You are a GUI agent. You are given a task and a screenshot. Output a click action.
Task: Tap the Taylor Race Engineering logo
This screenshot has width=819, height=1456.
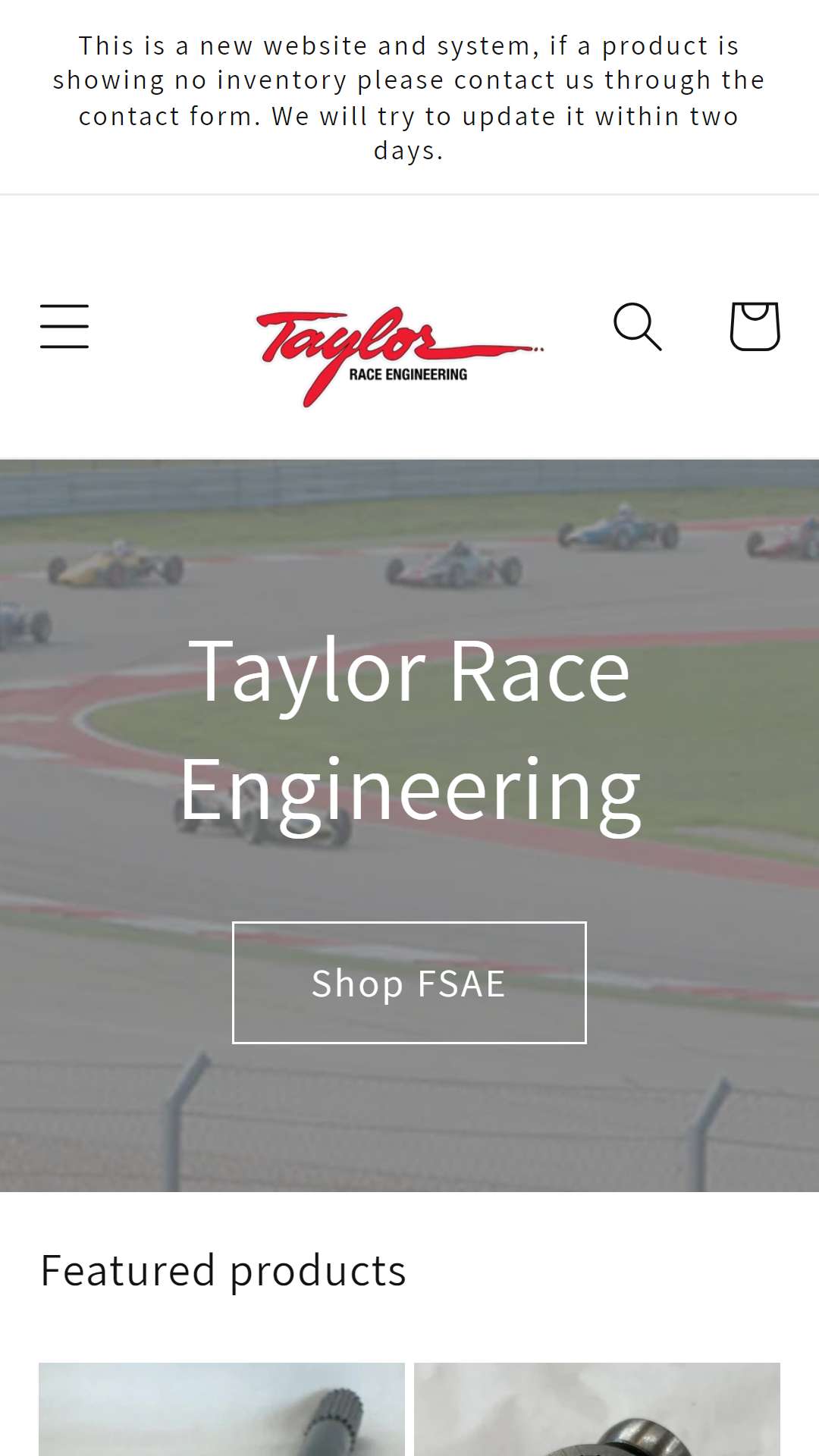tap(400, 356)
